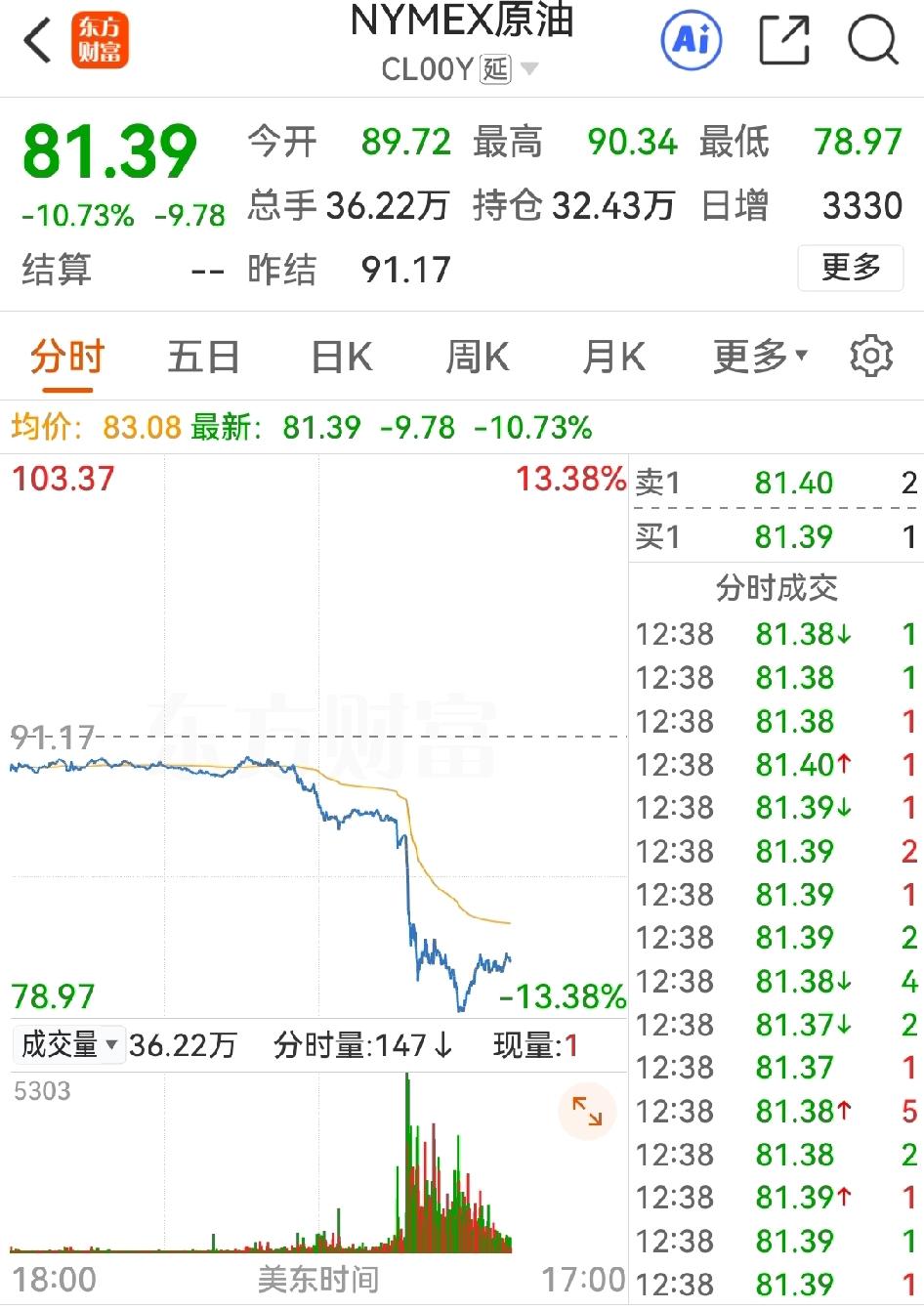Tap the 卖1 ask price 81.40
The image size is (924, 1310).
pyautogui.click(x=793, y=483)
